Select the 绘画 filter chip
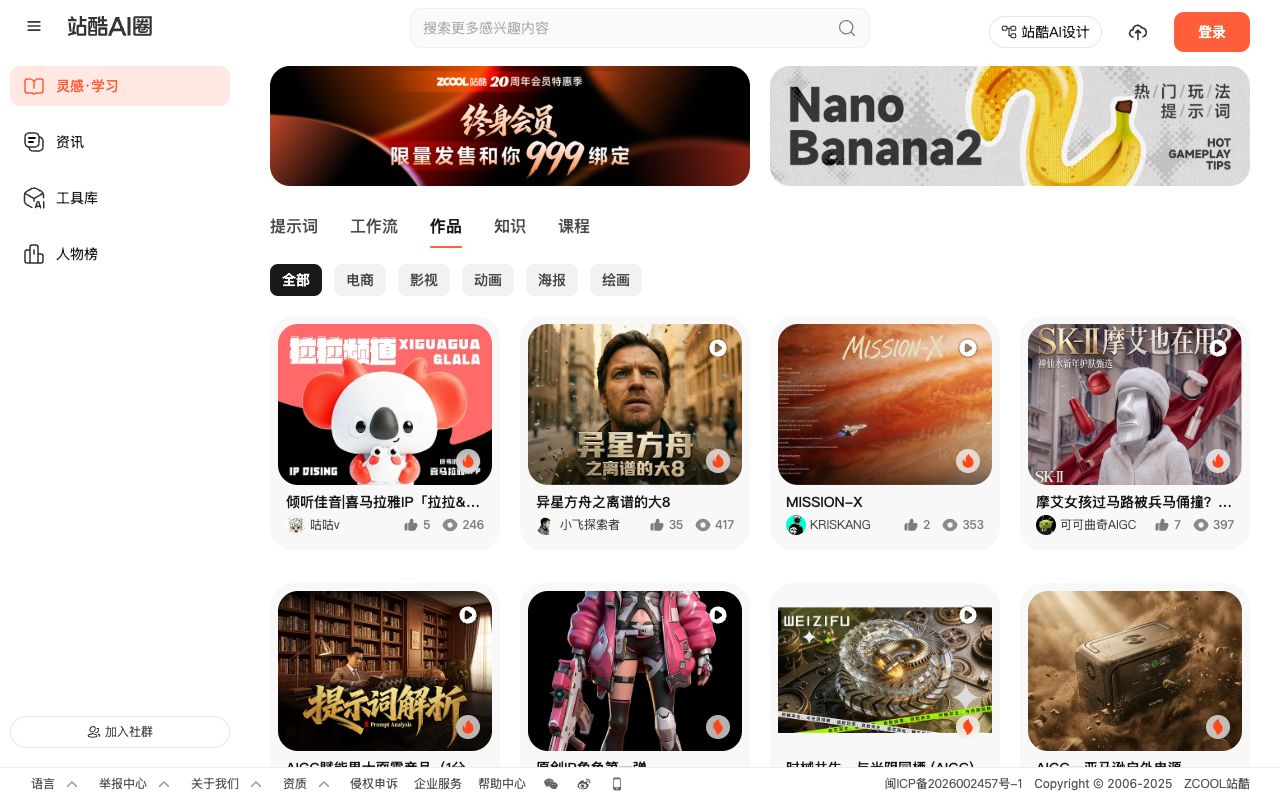Screen dimensions: 1280x800 click(616, 280)
